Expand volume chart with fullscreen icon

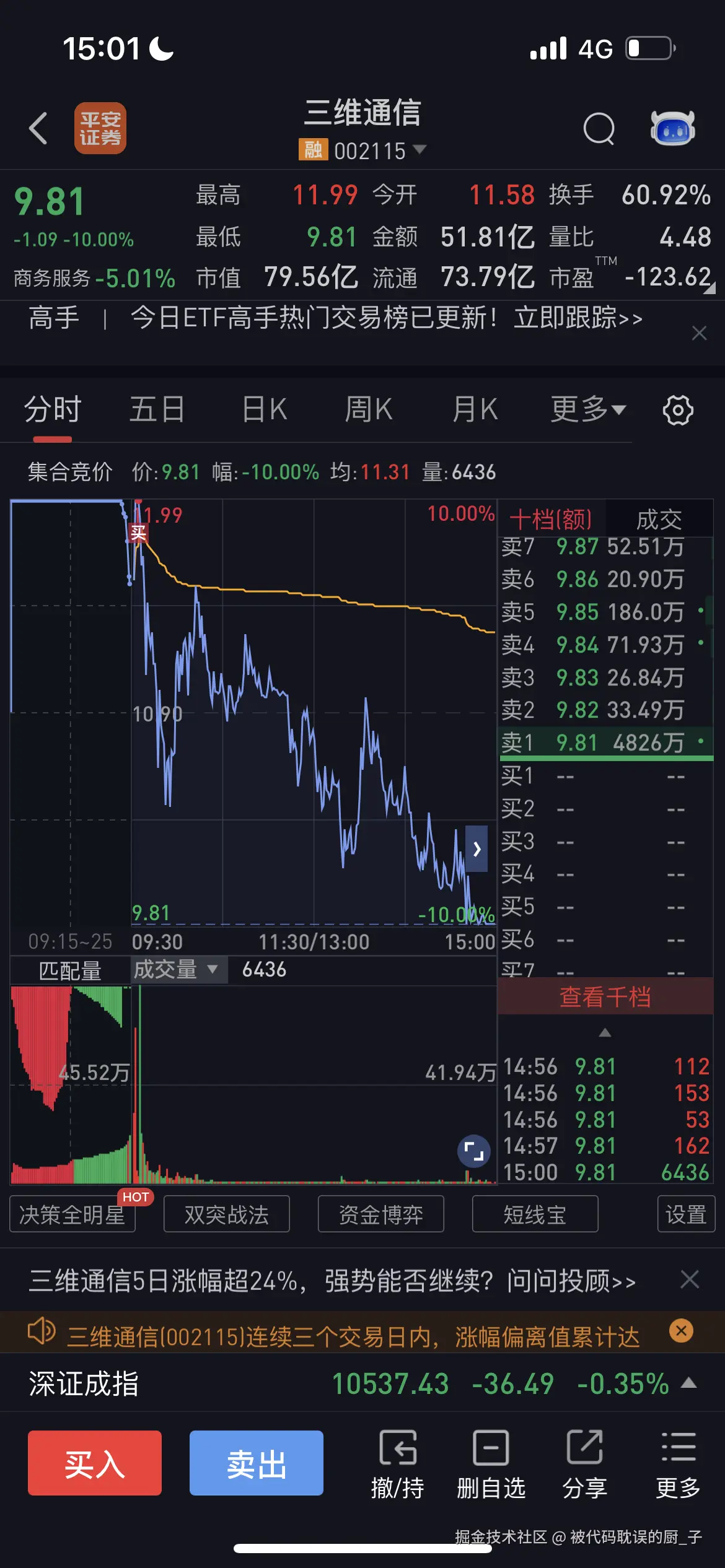(473, 1150)
